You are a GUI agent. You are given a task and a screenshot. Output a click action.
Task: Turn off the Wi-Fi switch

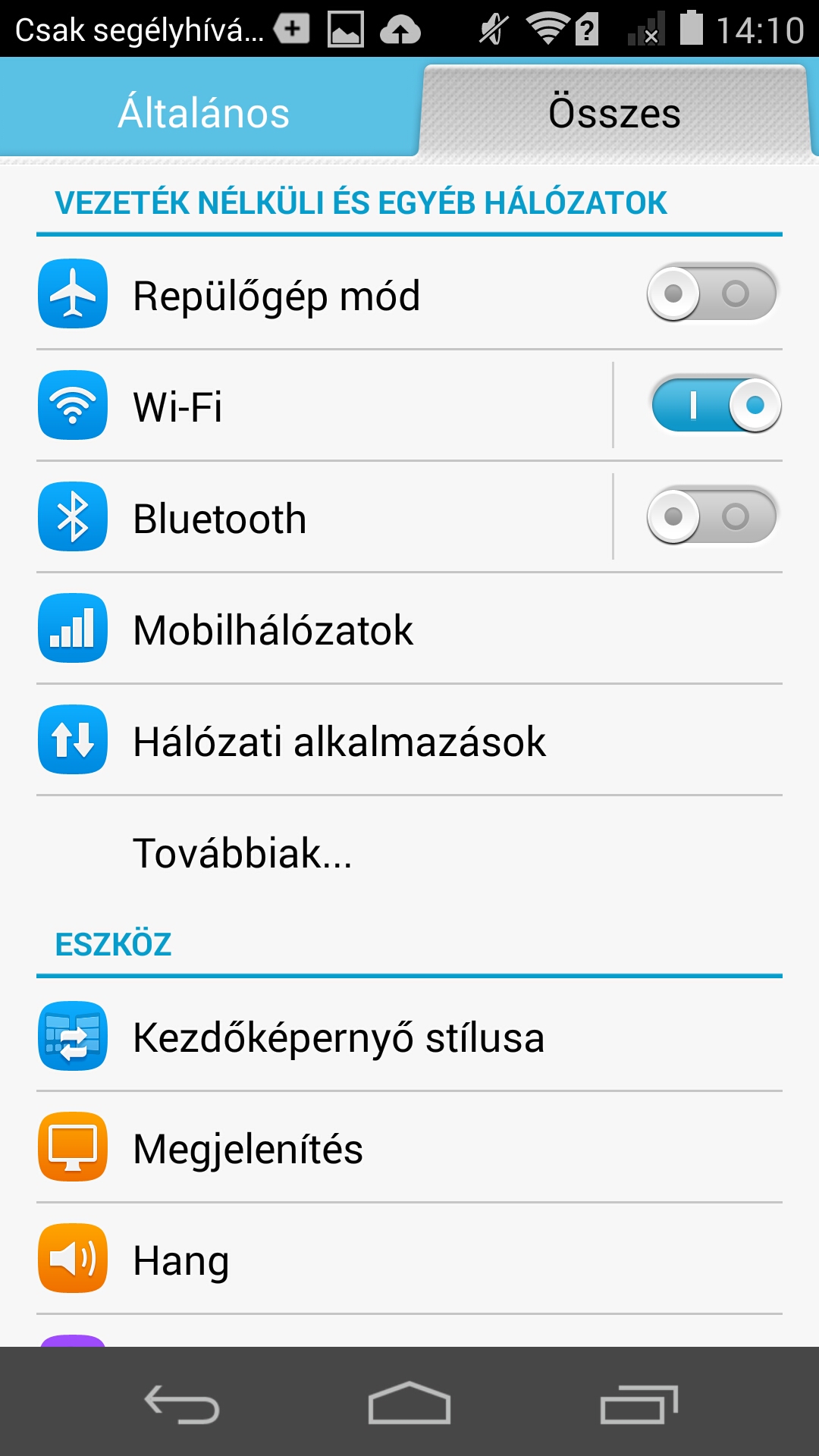click(715, 405)
